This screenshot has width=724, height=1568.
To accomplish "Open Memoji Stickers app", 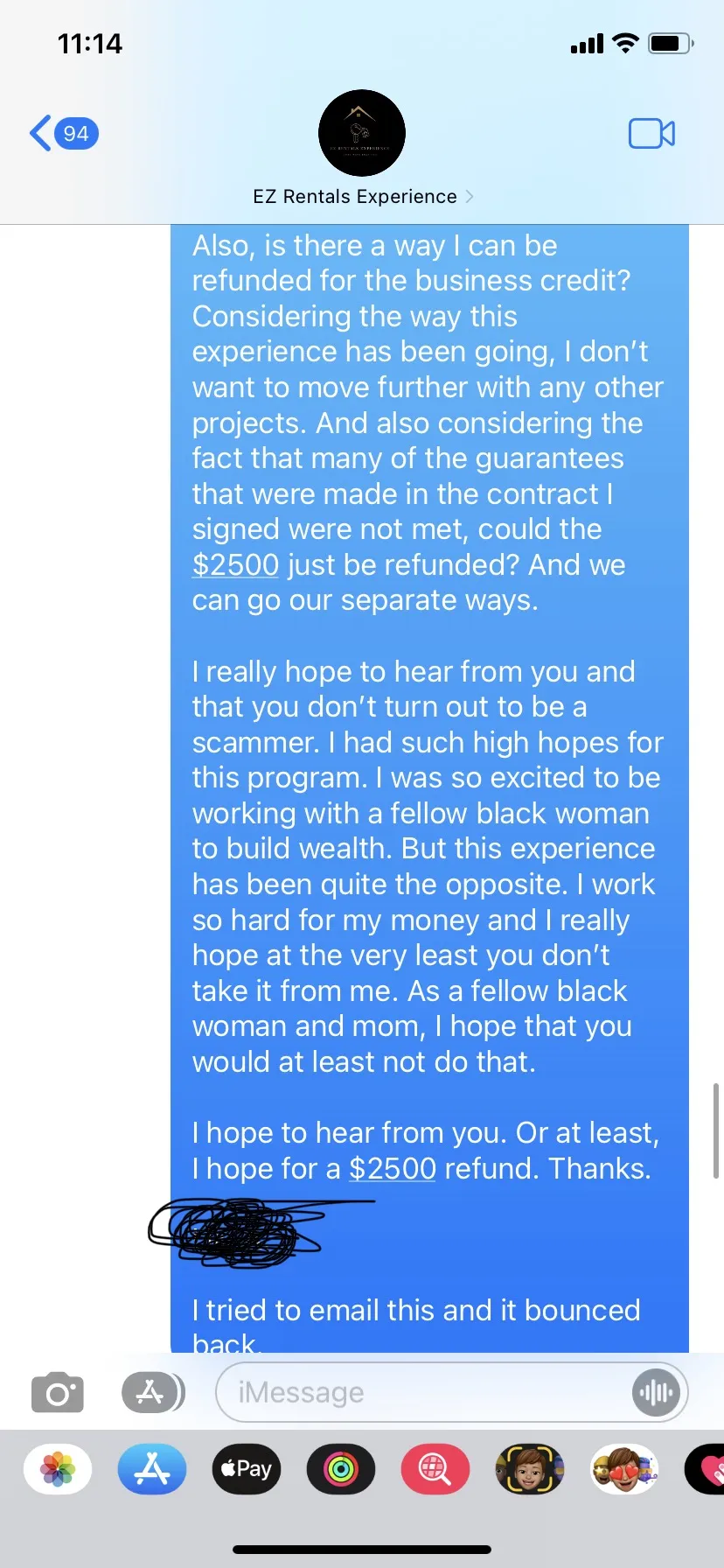I will click(624, 1469).
